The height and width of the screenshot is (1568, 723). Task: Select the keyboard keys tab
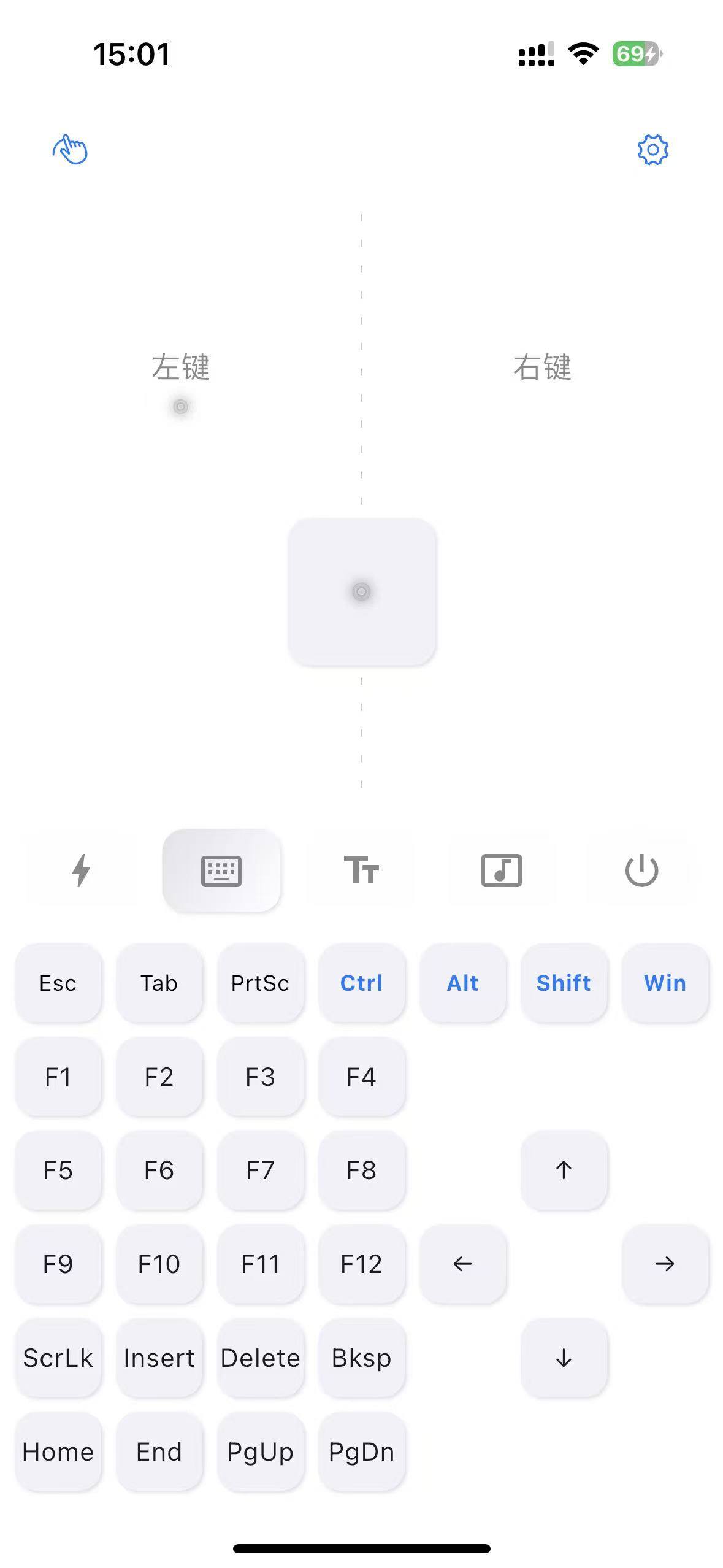pos(221,870)
